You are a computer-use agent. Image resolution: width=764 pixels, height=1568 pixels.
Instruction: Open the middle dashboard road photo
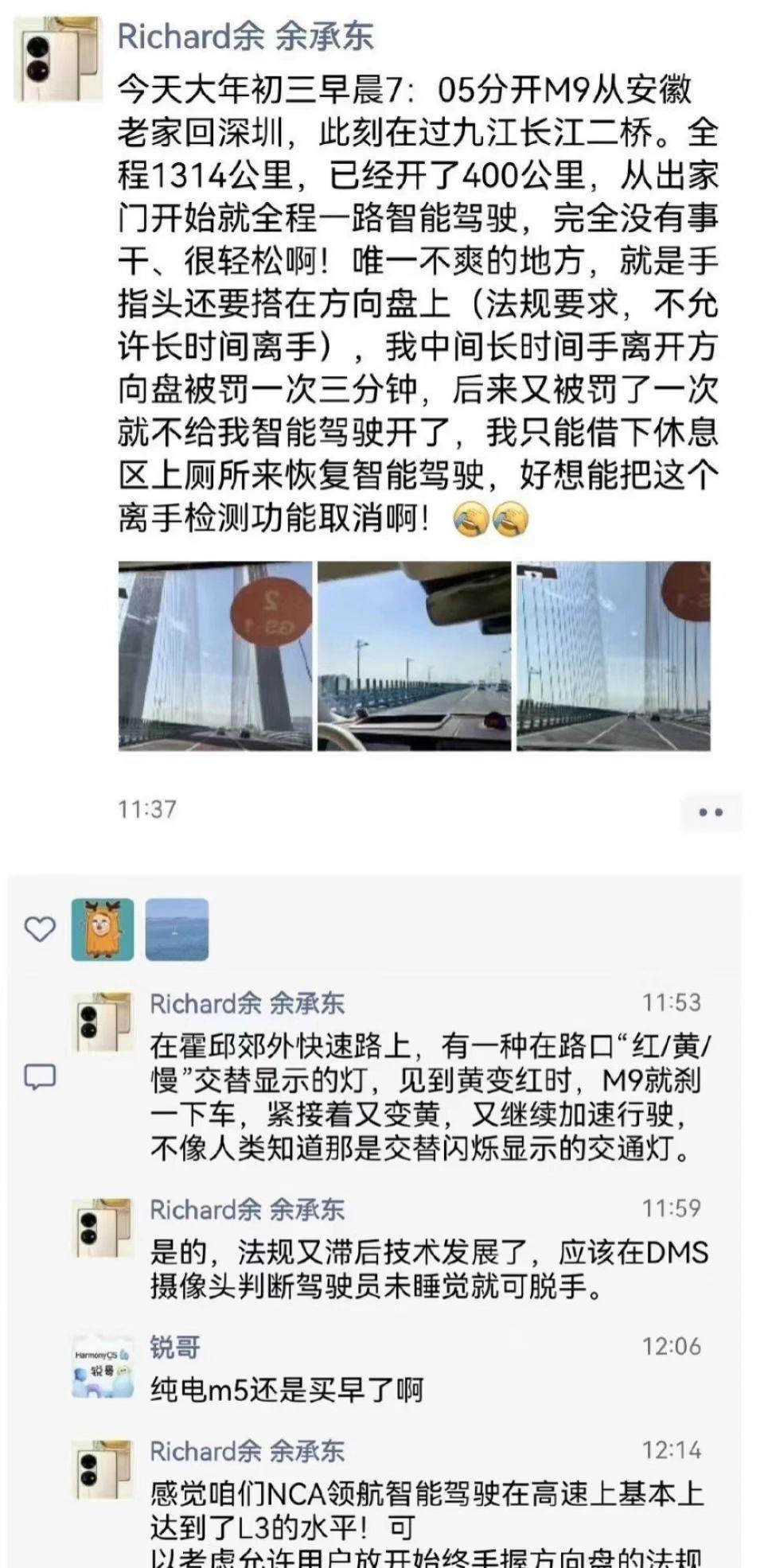(414, 656)
